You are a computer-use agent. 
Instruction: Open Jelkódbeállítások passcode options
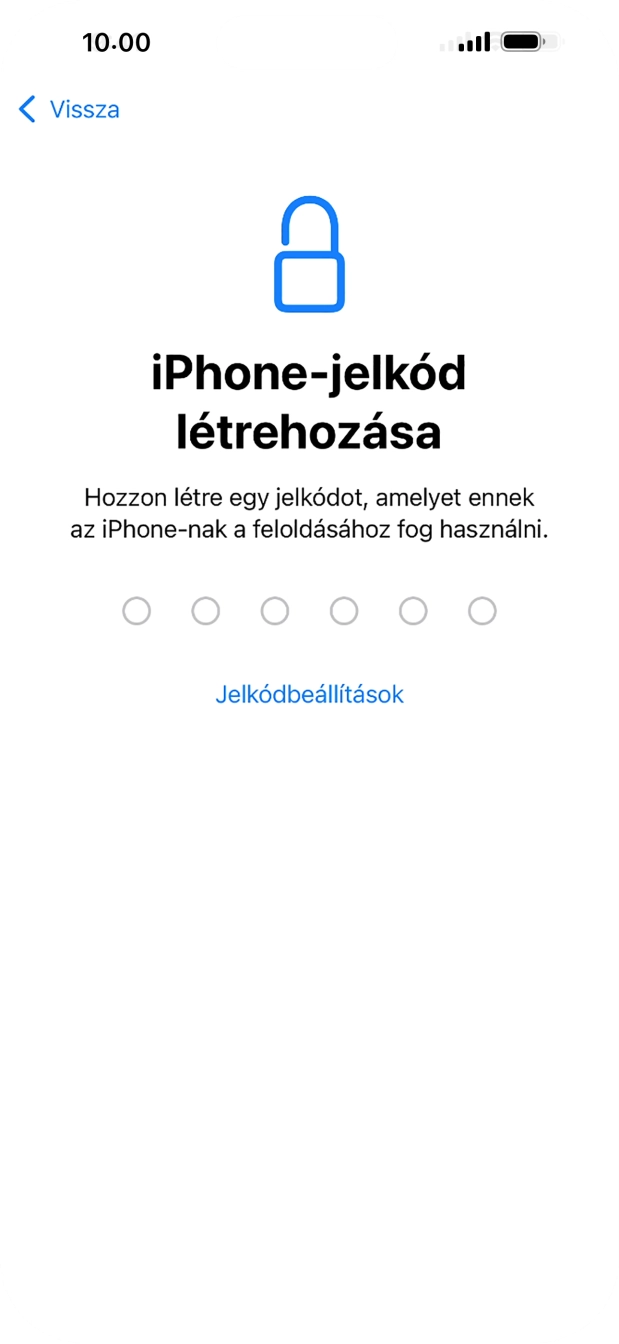click(309, 694)
